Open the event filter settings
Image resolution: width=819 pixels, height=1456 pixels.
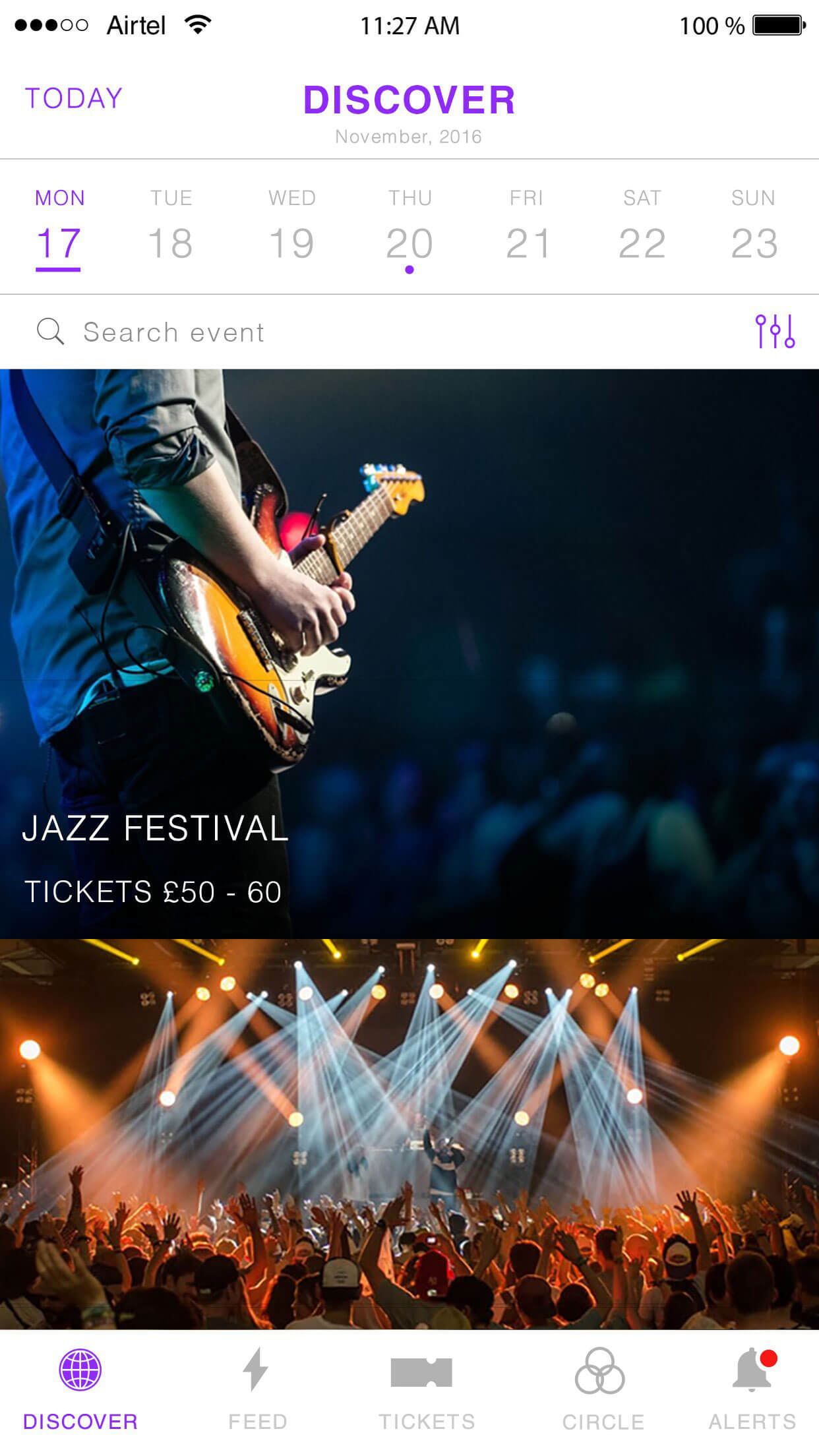pyautogui.click(x=775, y=331)
